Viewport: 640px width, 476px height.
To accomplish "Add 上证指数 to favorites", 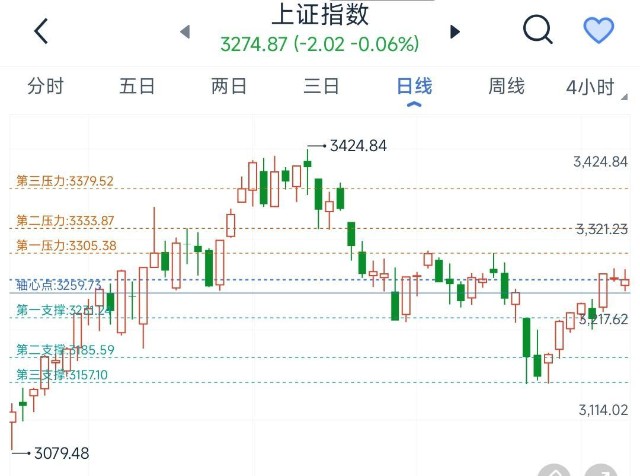I will coord(598,30).
